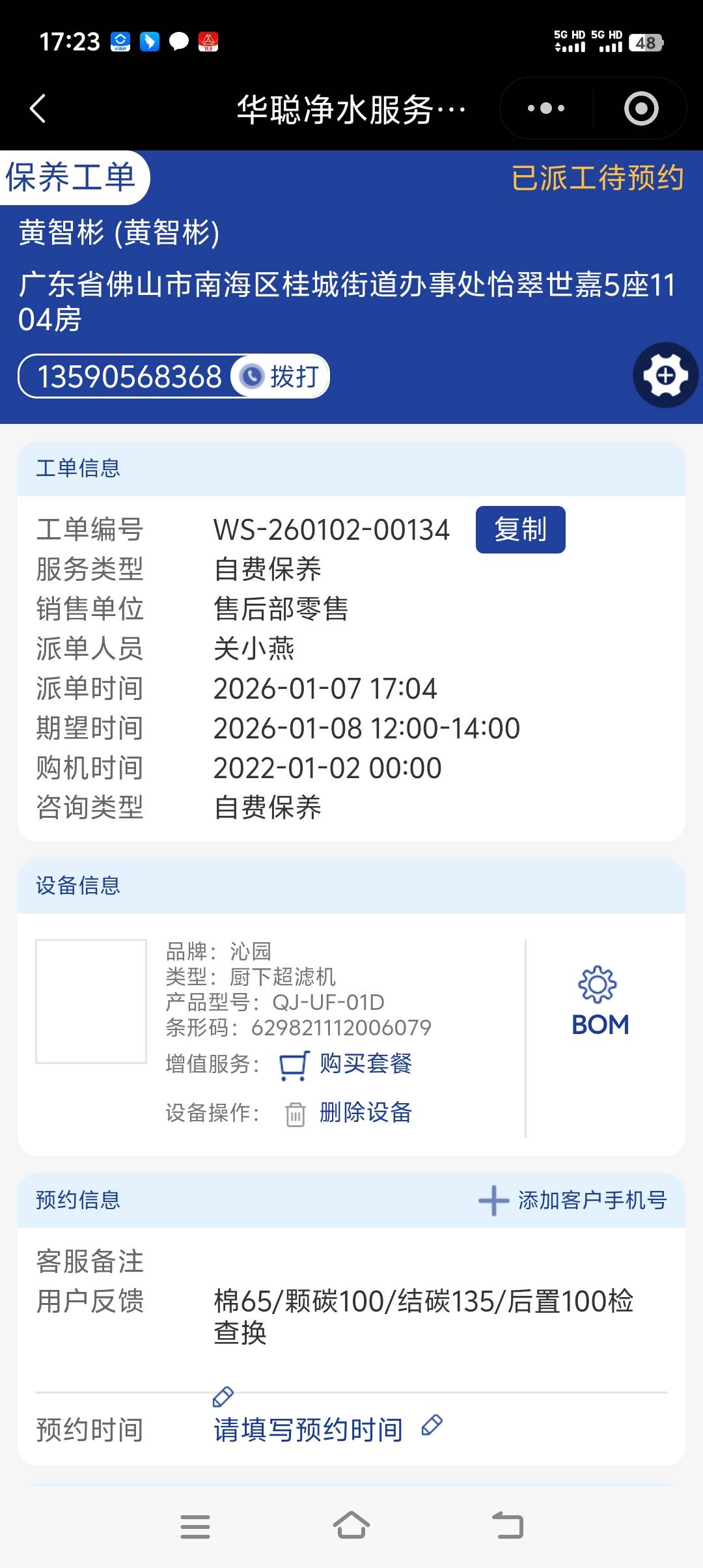This screenshot has height=1568, width=703.
Task: Open recent apps from the navigation bar
Action: coord(195,1526)
